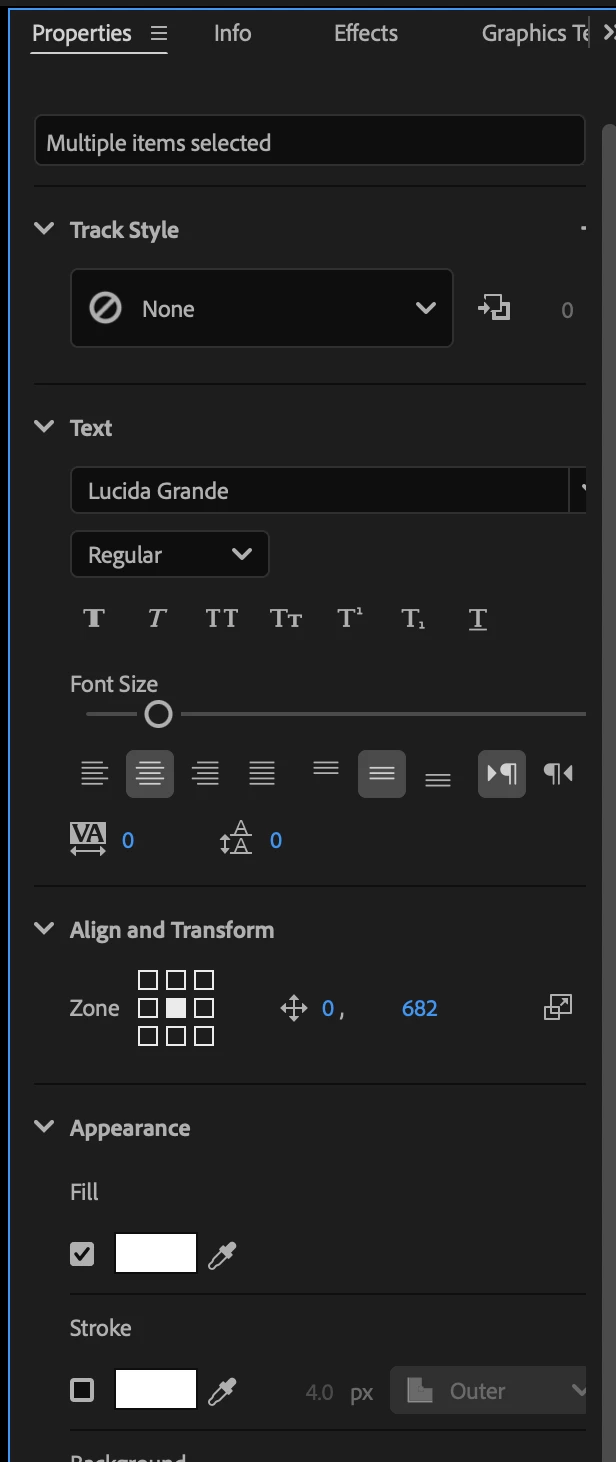Open the Outer stroke type dropdown
The image size is (616, 1462).
490,1390
